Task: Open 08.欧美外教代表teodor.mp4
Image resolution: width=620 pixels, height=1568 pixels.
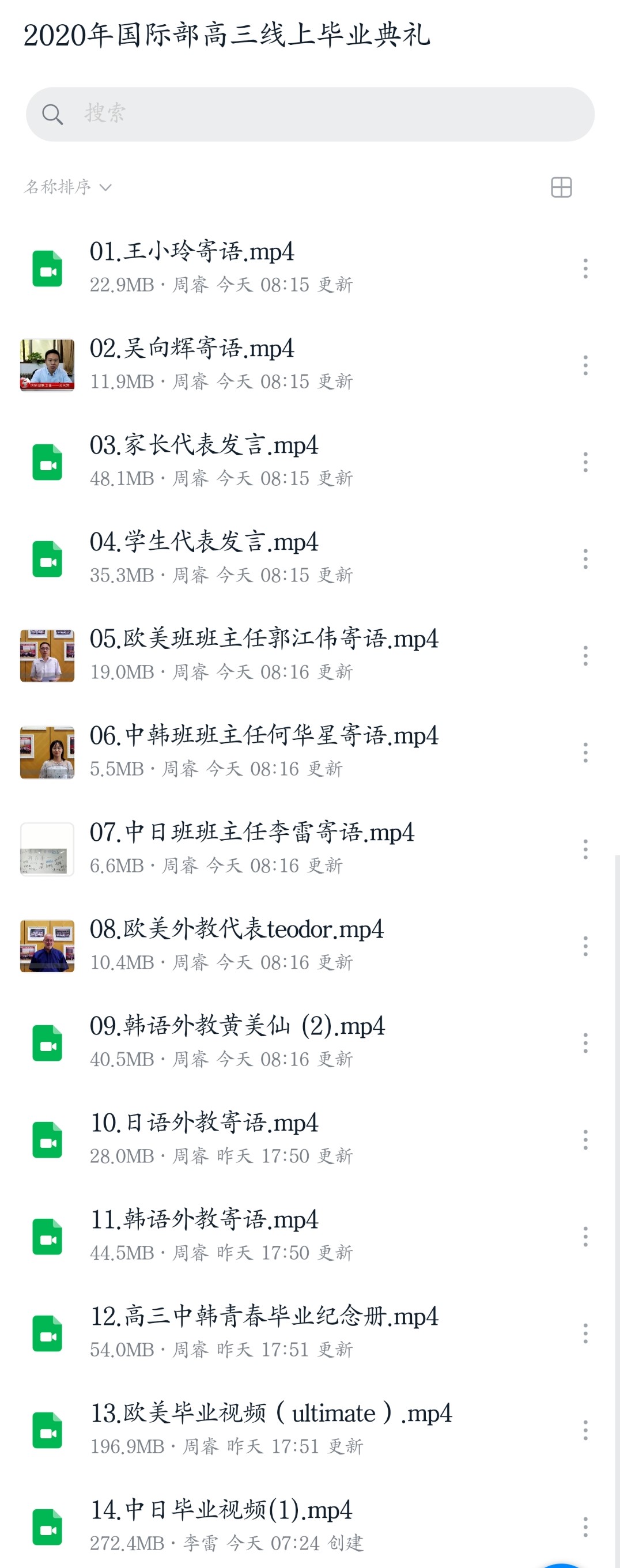Action: [236, 930]
